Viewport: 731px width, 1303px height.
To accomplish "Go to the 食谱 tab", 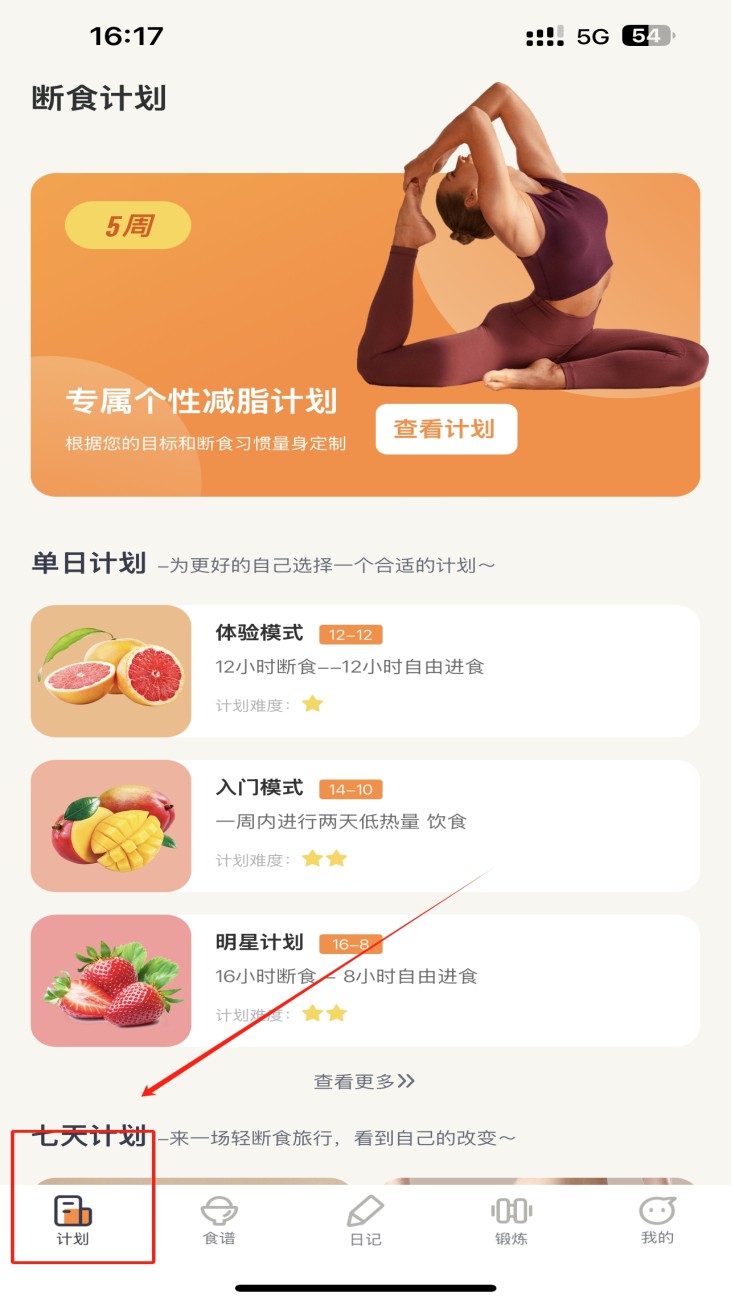I will click(x=219, y=1220).
